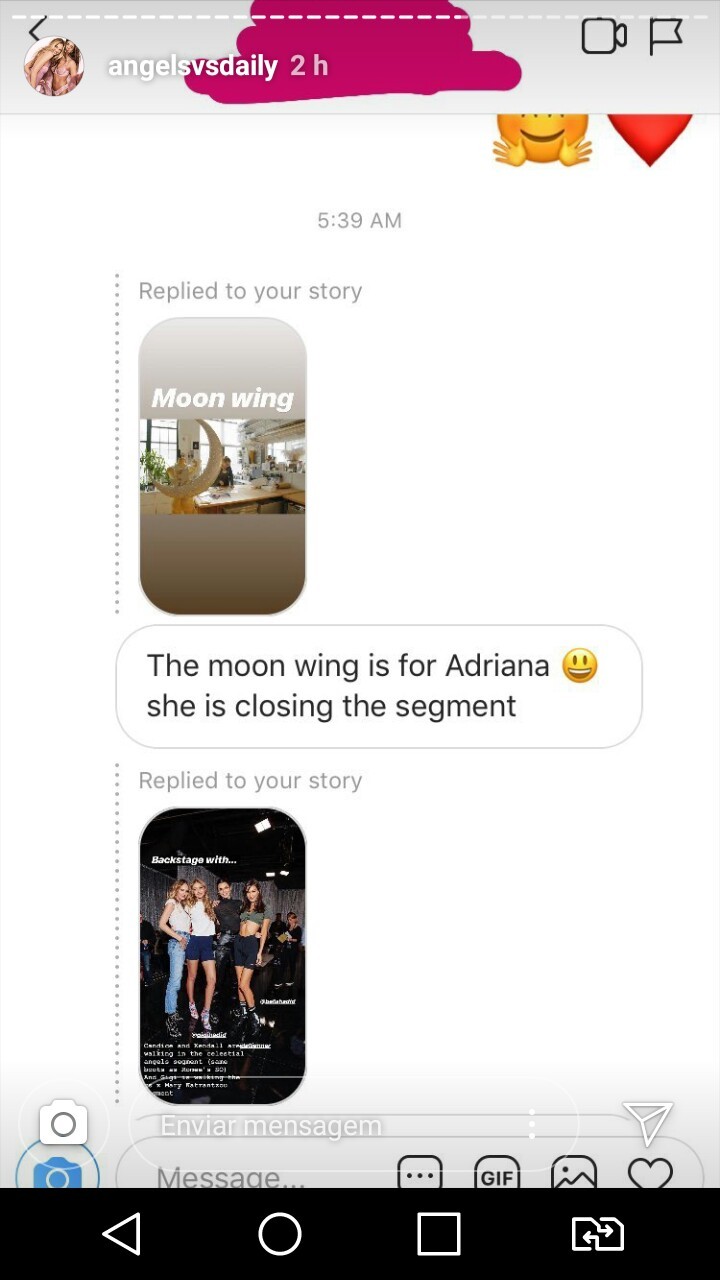Open angelsvsdaily's profile picture
Viewport: 720px width, 1280px height.
(x=53, y=67)
